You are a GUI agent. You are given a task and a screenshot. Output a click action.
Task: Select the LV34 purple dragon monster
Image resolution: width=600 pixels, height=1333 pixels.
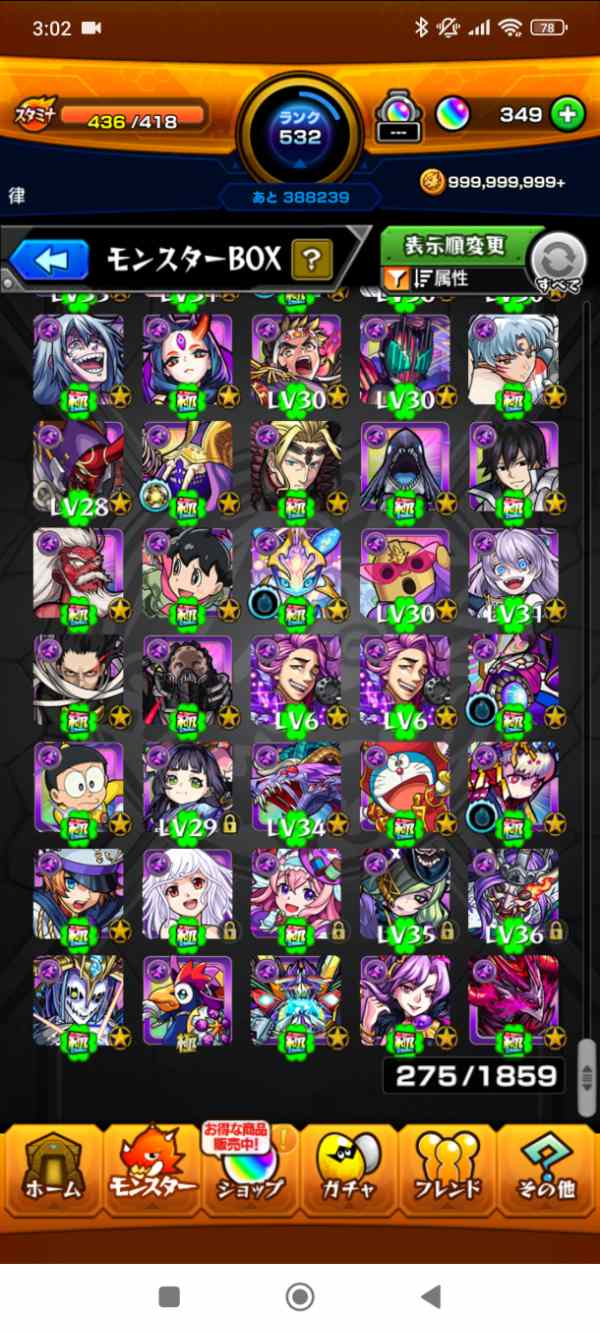click(x=296, y=788)
